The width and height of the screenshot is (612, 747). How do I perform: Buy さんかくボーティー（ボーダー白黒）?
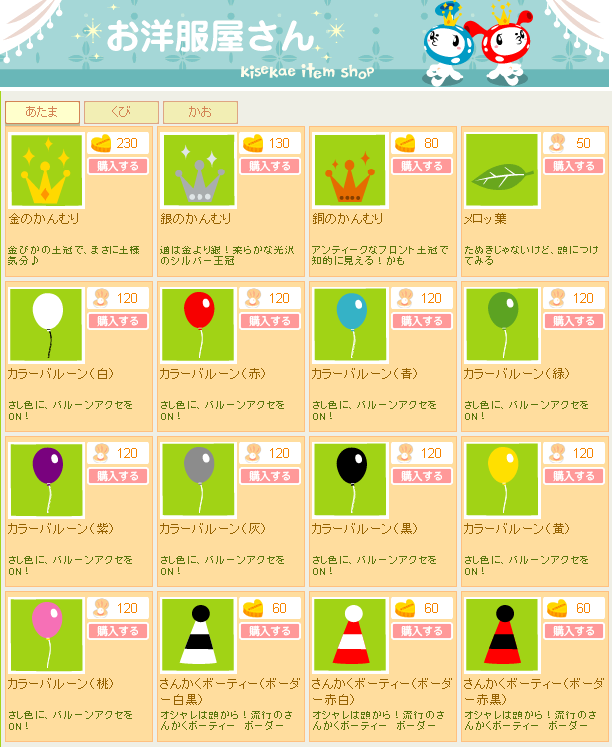(x=270, y=631)
